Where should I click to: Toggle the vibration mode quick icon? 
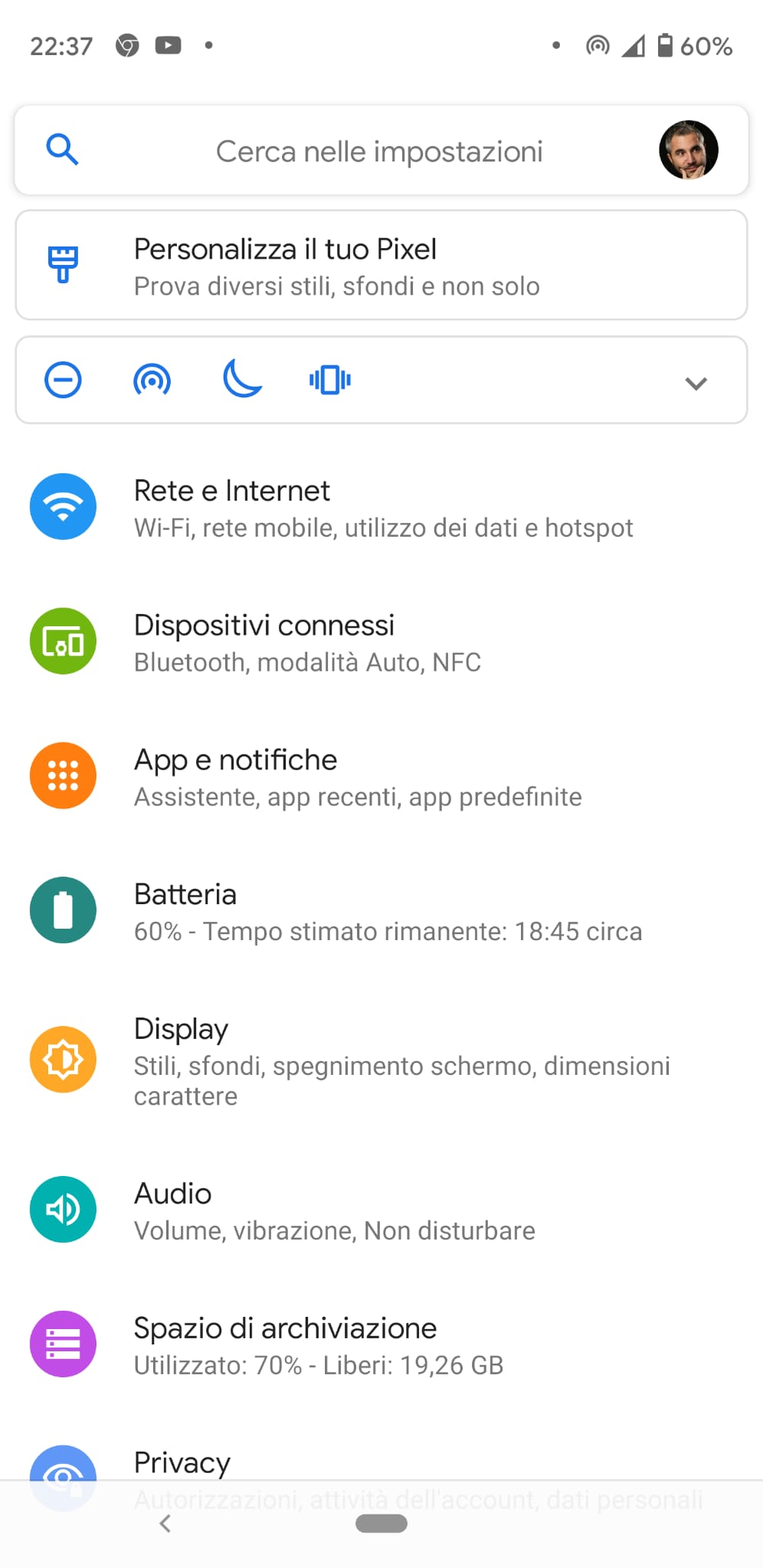[x=330, y=380]
